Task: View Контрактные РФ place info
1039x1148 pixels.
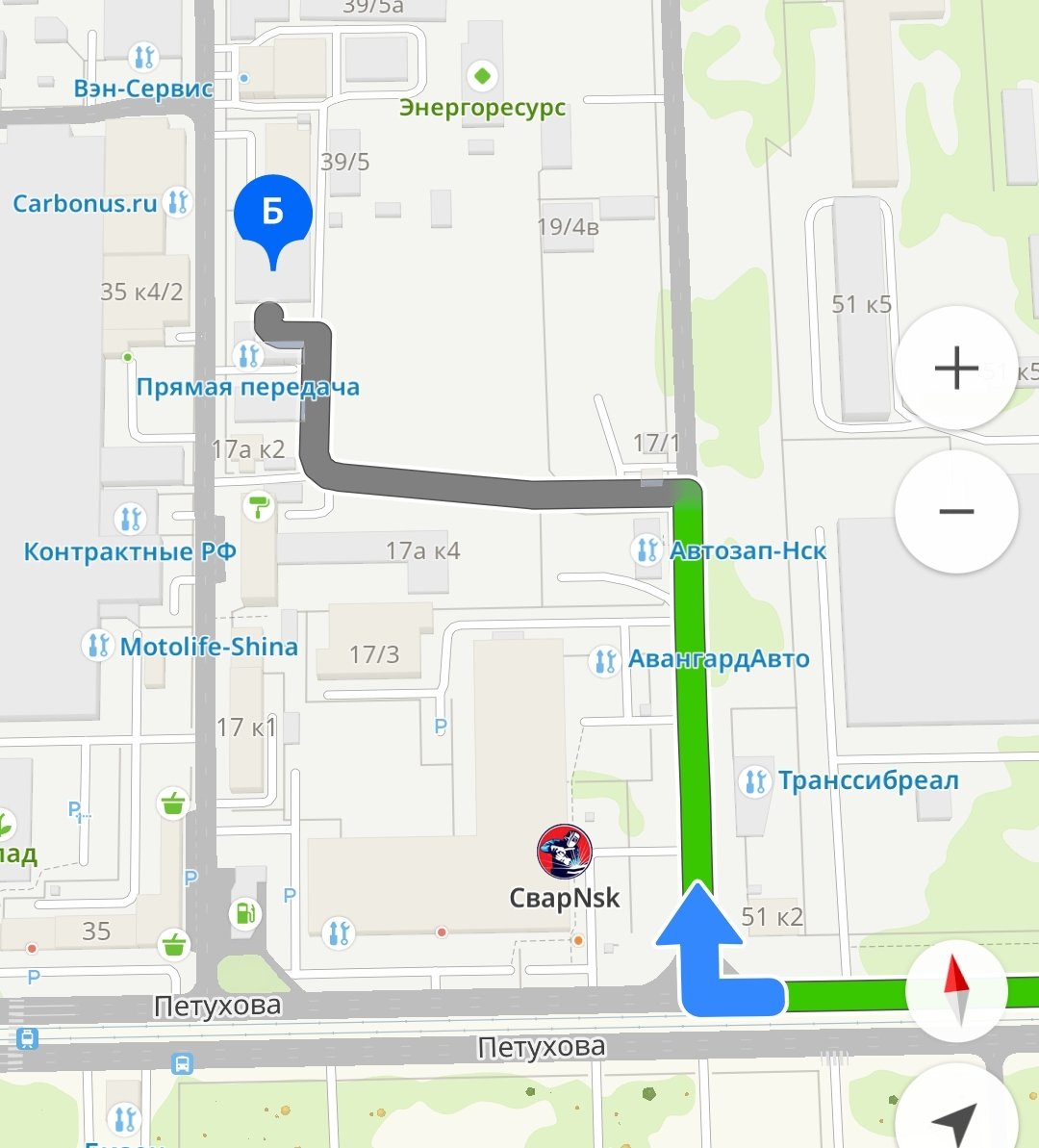Action: (130, 520)
